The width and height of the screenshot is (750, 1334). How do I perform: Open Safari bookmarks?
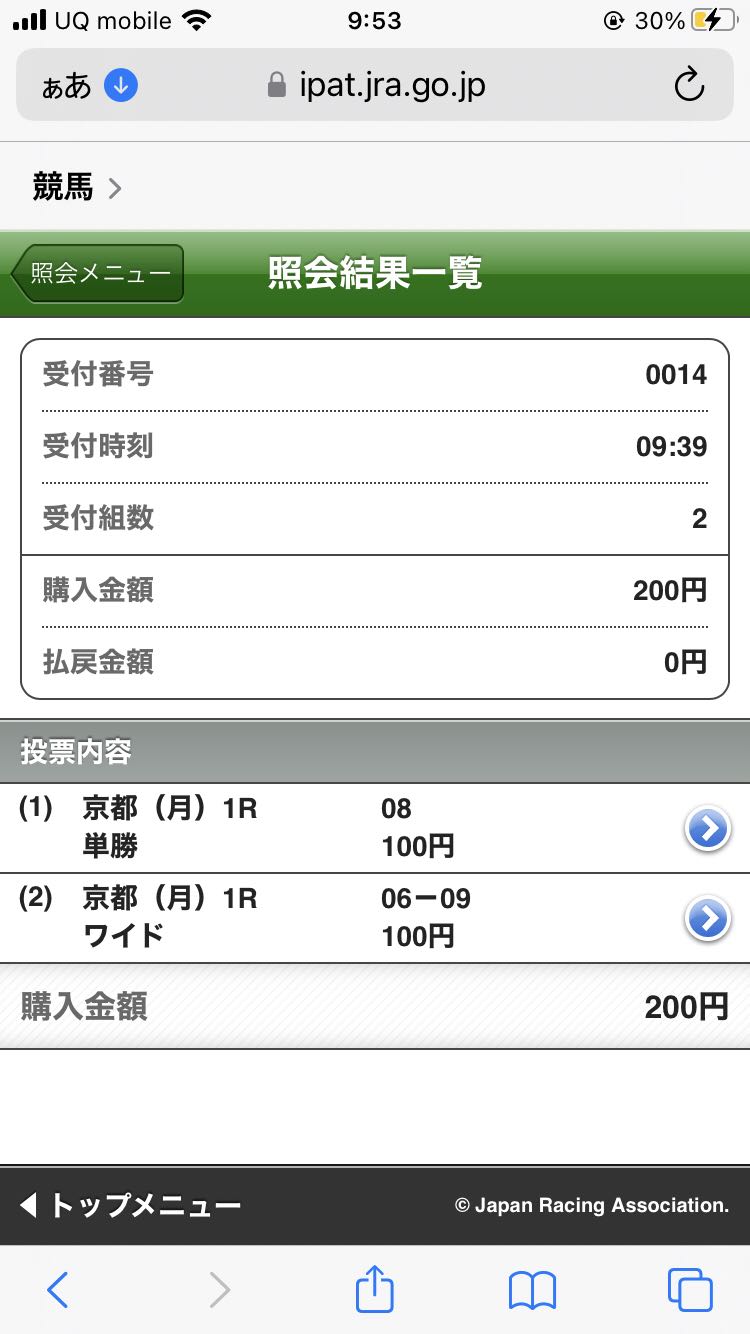532,1290
